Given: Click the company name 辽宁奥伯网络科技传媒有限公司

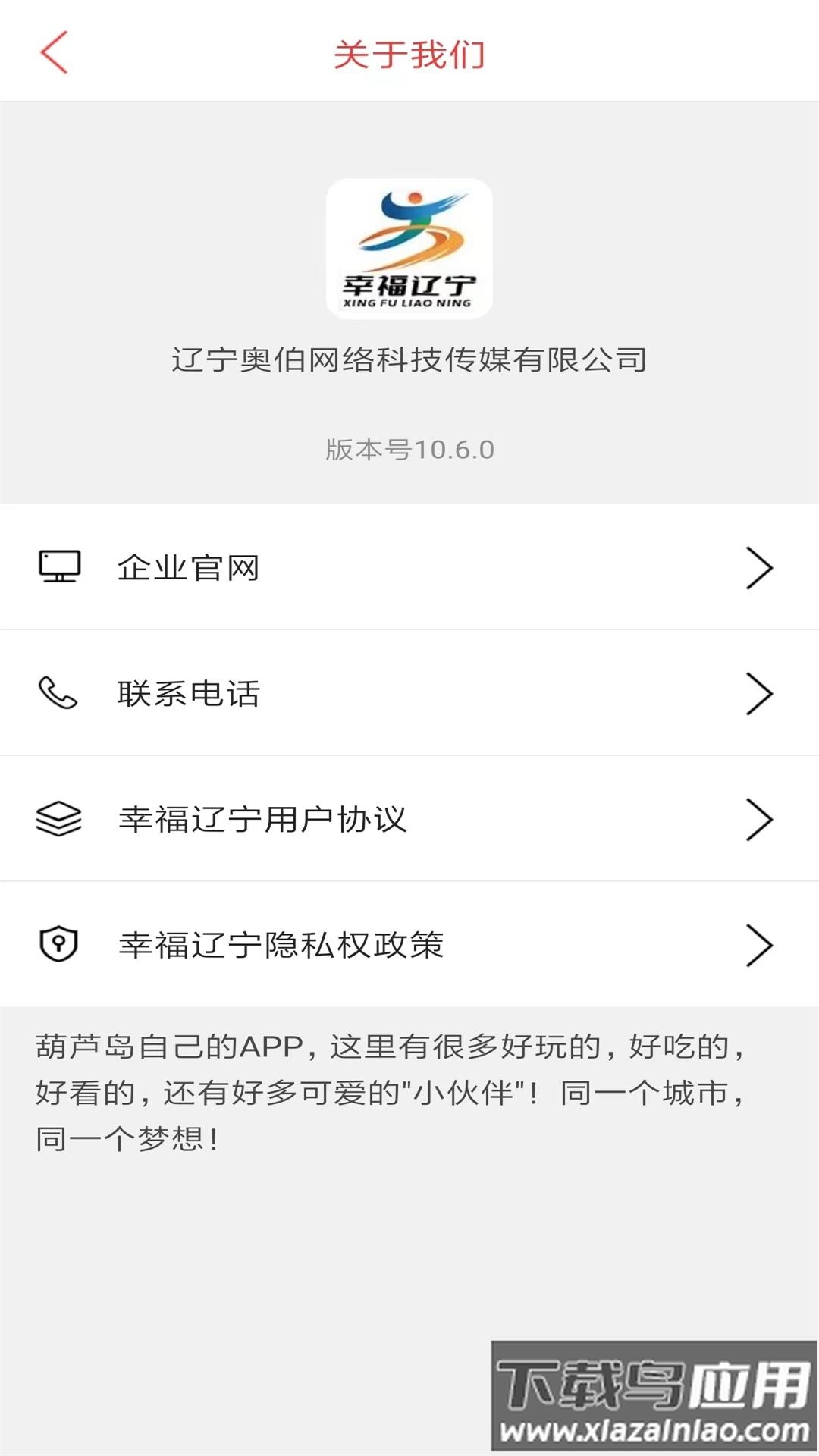Looking at the screenshot, I should 408,360.
